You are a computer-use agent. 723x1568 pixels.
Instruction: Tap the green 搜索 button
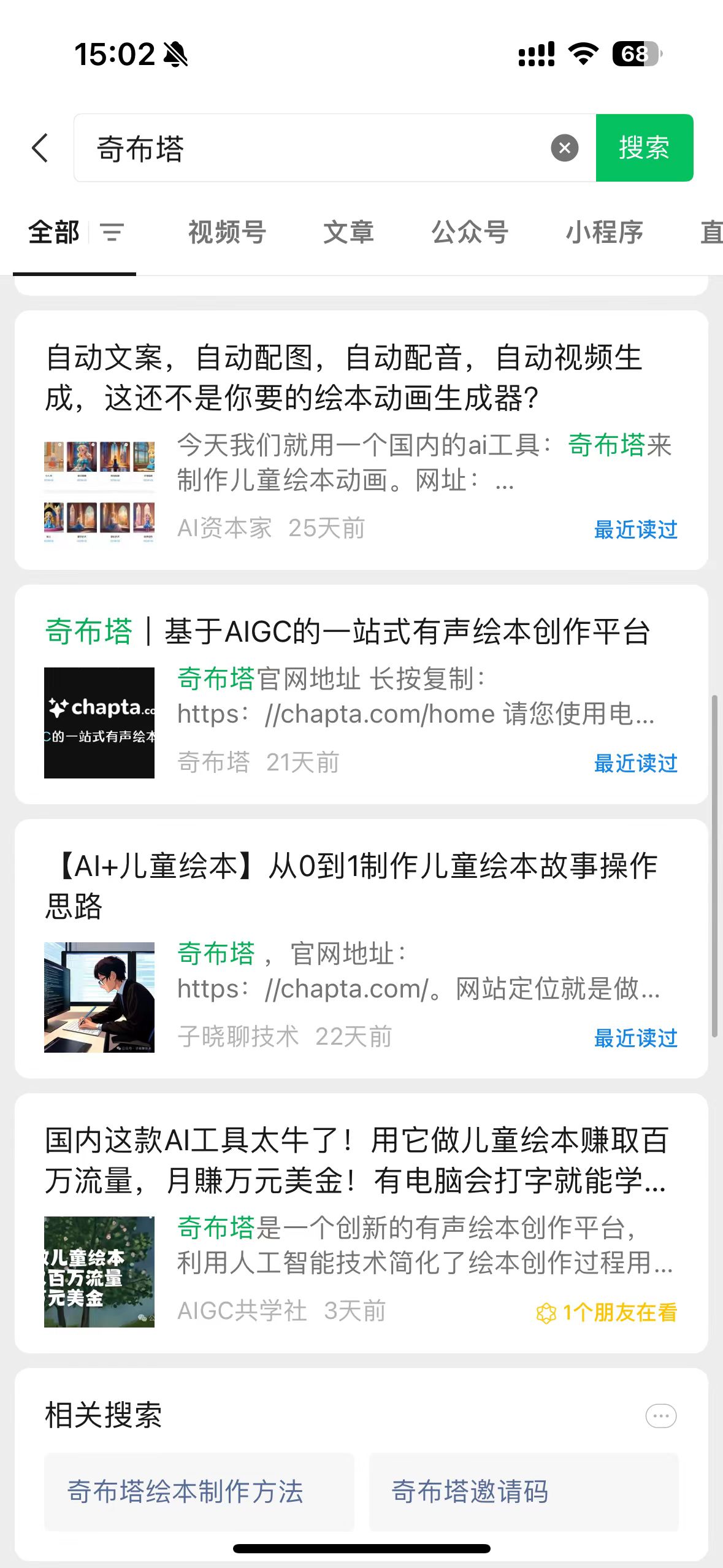tap(644, 148)
